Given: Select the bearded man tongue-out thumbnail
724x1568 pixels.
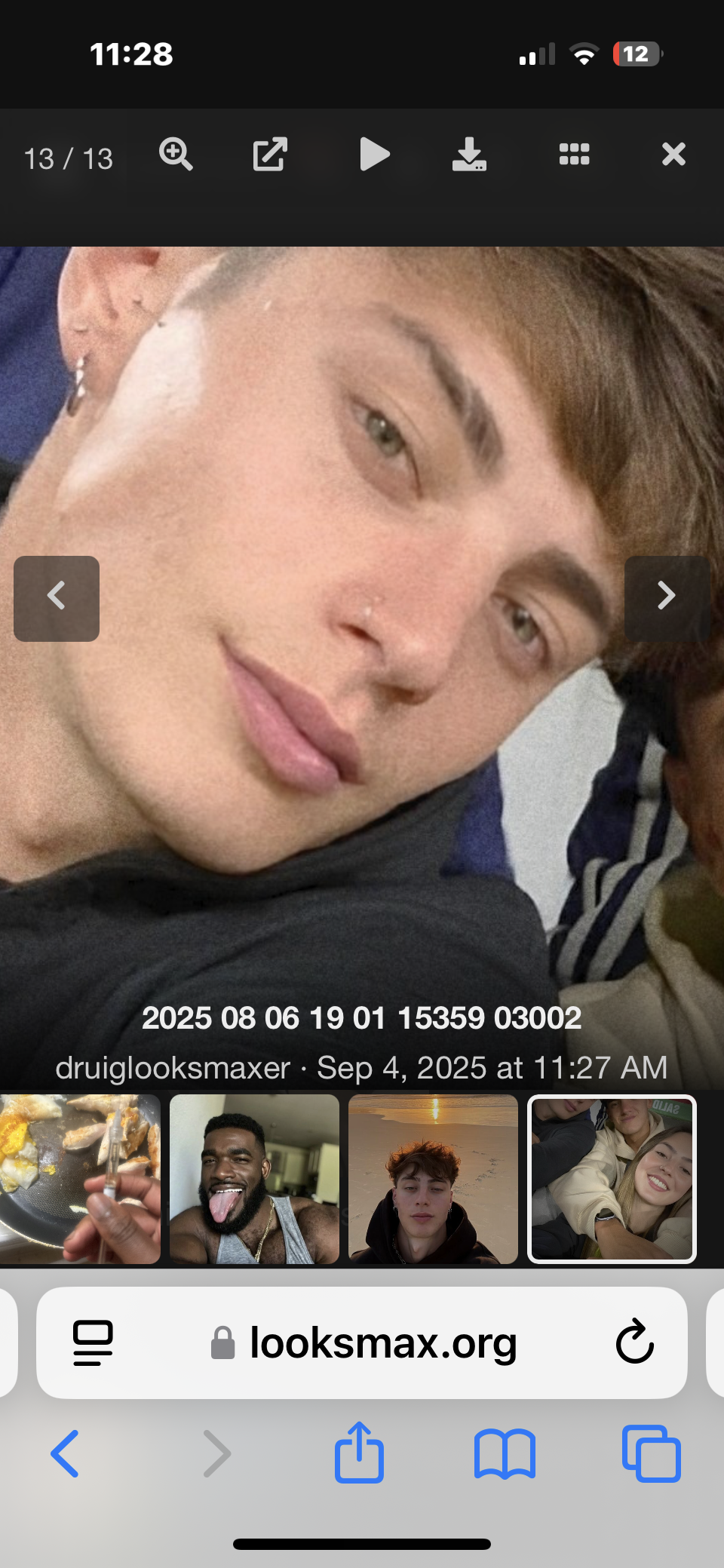Looking at the screenshot, I should 254,1179.
